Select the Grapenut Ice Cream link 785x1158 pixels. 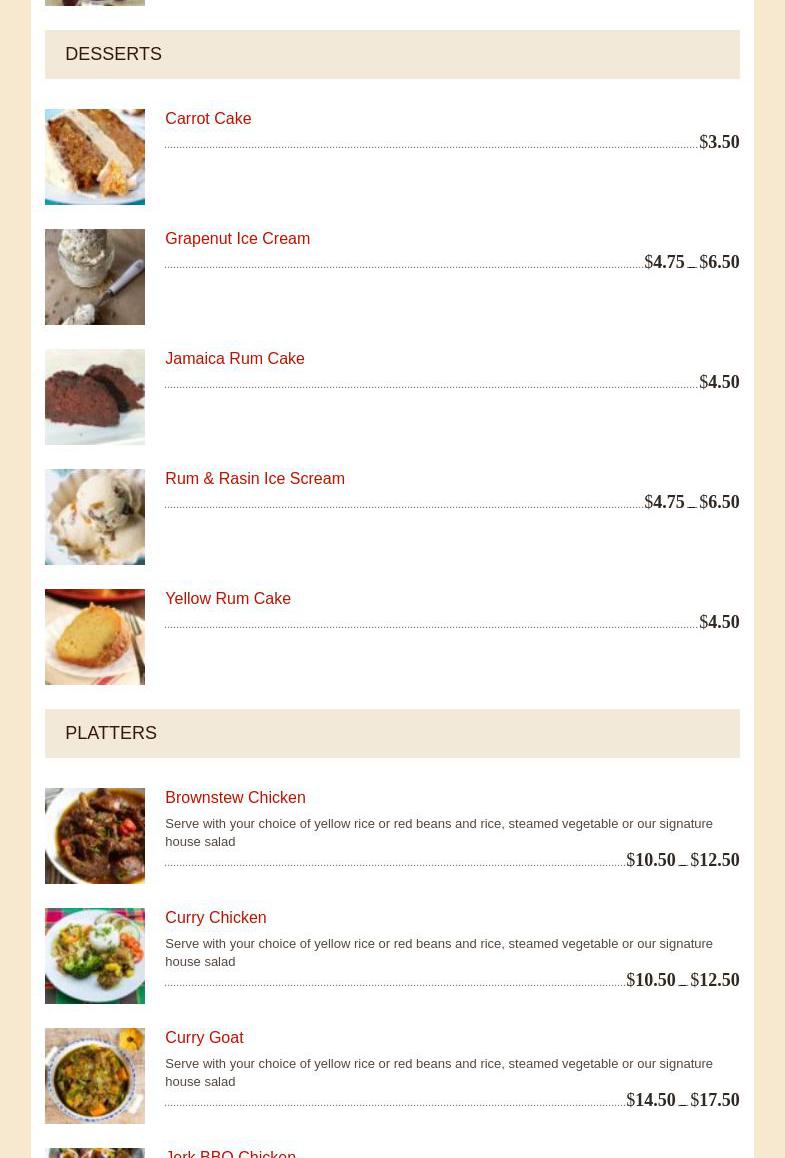point(237,239)
